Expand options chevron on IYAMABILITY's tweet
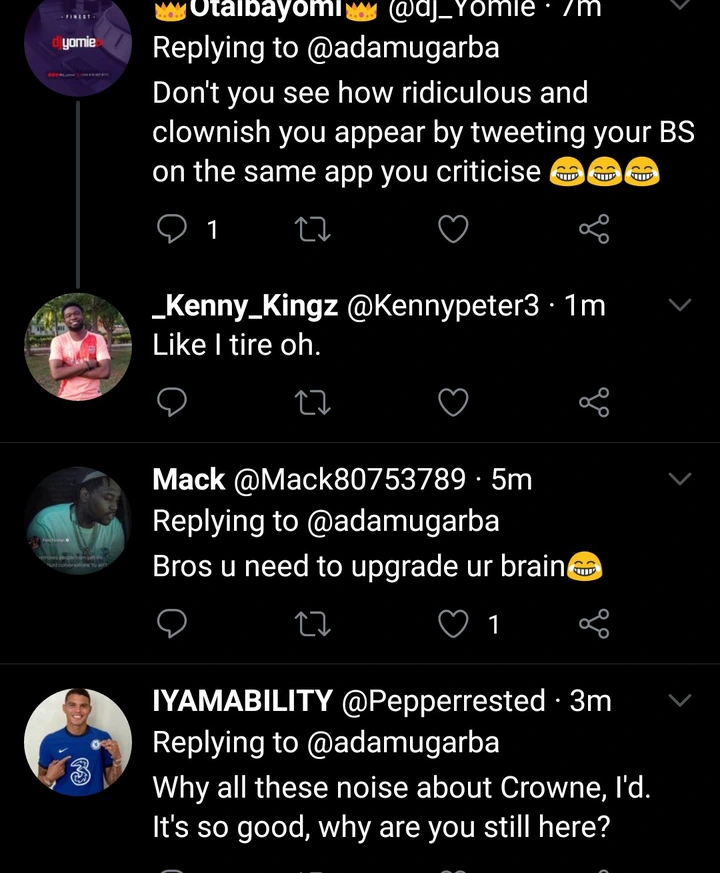This screenshot has height=873, width=720. coord(680,701)
